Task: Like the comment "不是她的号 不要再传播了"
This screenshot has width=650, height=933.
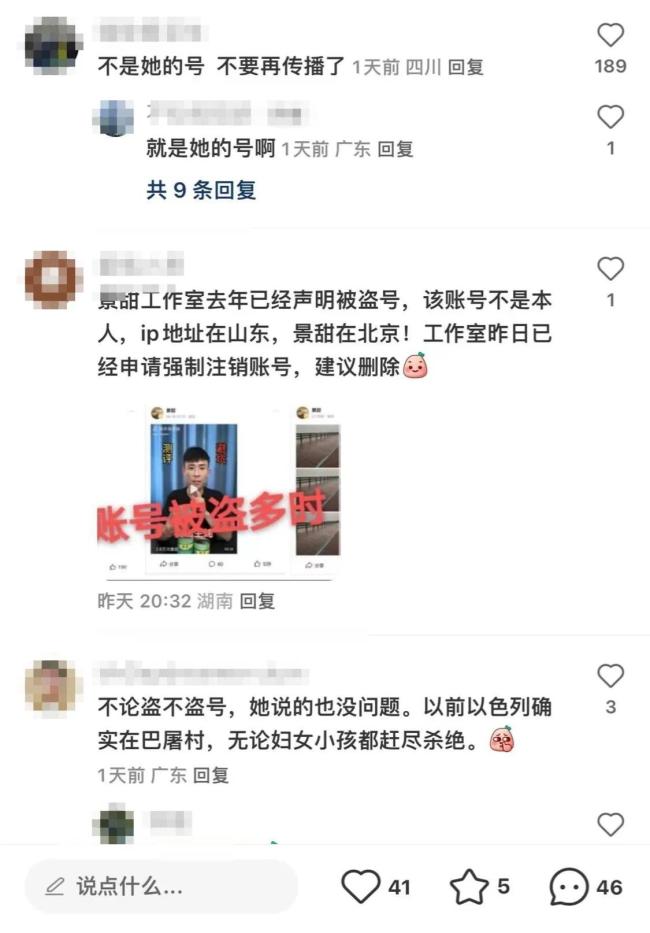Action: pyautogui.click(x=610, y=36)
